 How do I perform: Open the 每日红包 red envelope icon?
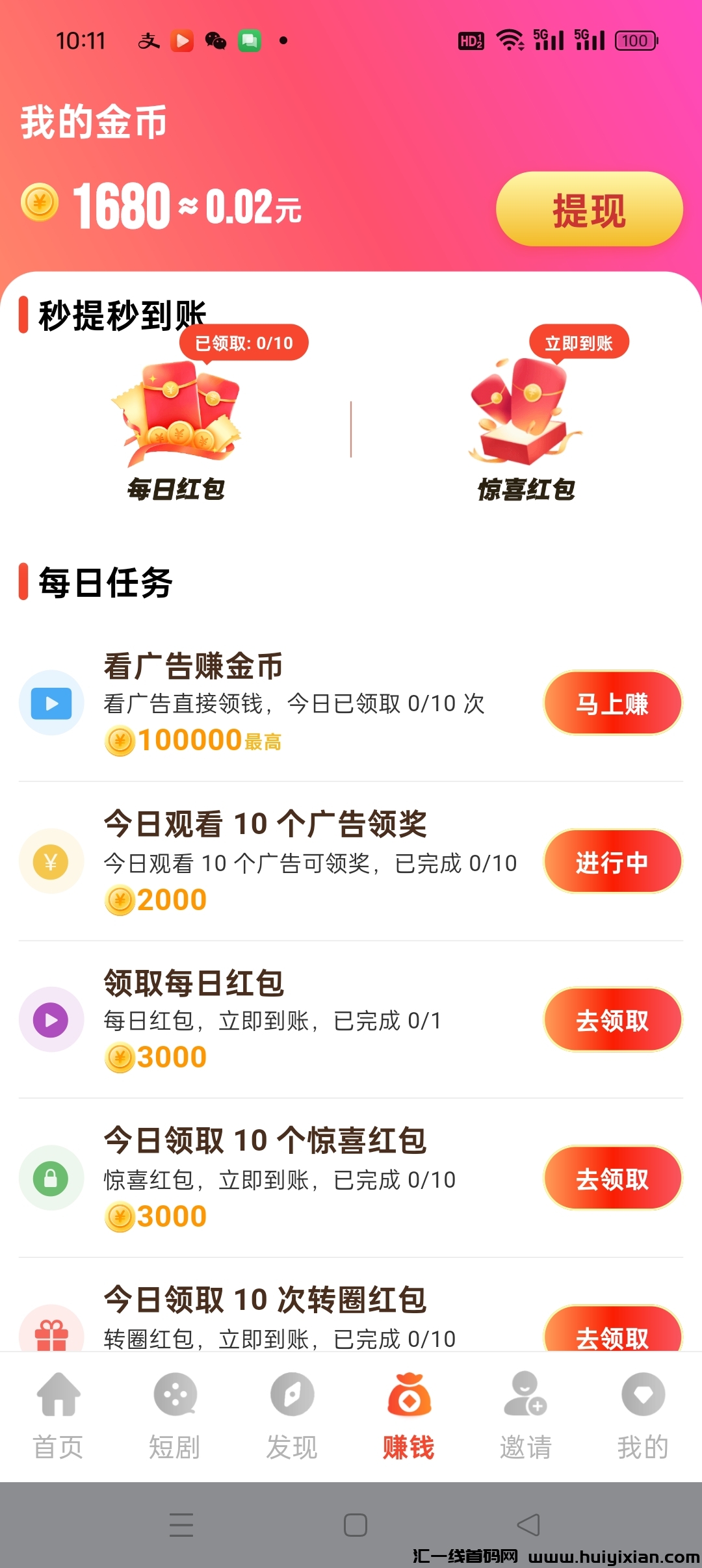(x=175, y=416)
